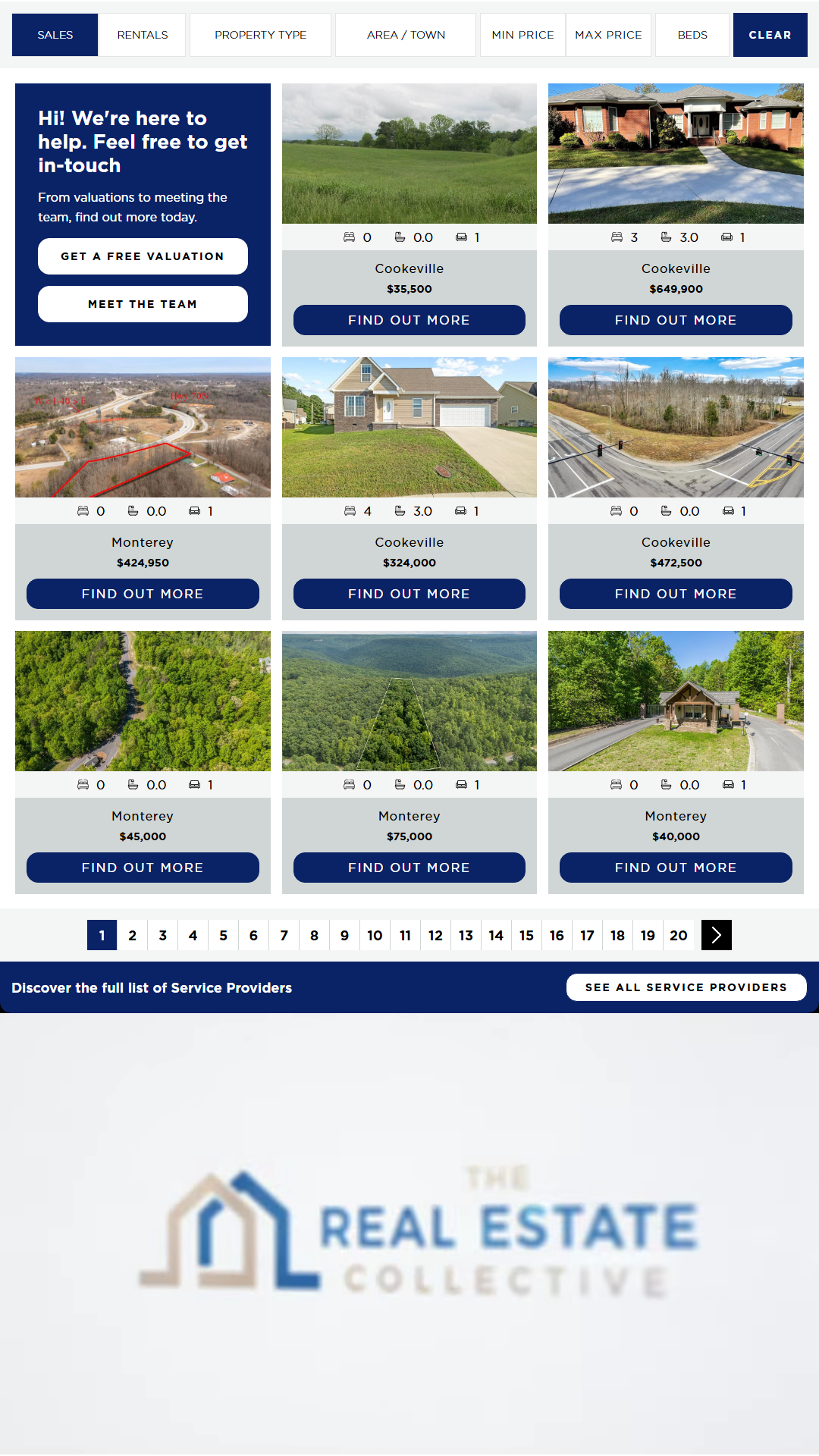Screen dimensions: 819x1456
Task: Switch to the Rentals tab
Action: tap(143, 35)
